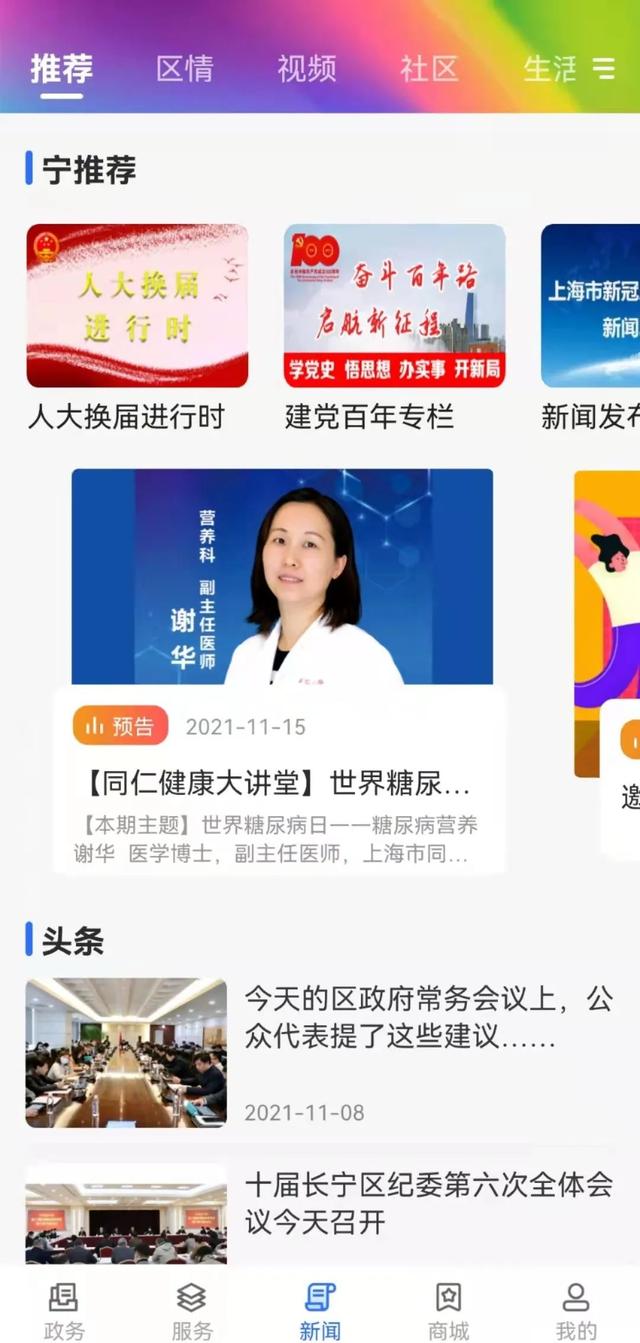Switch to the 视频 top tab
The height and width of the screenshot is (1343, 640).
click(307, 69)
